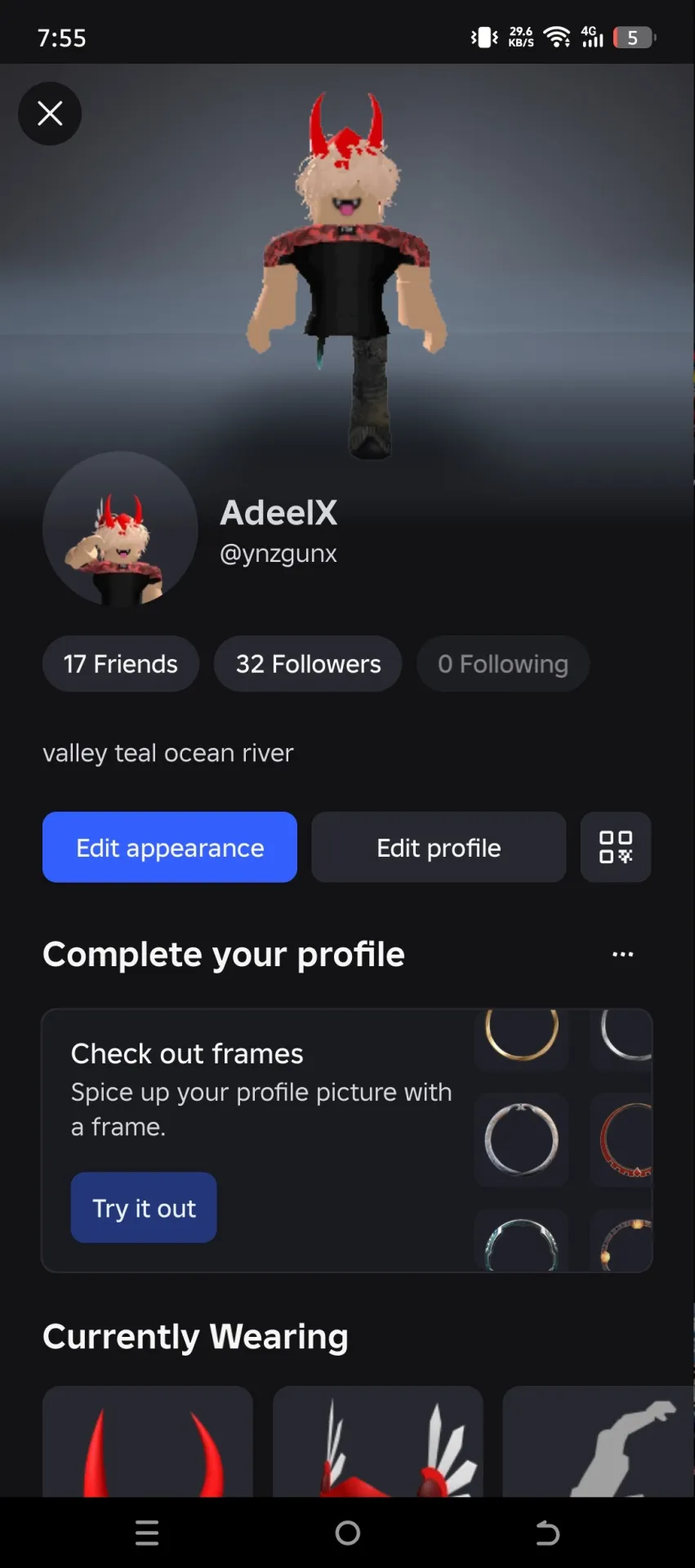Open the gray item in Currently Wearing

click(x=599, y=1441)
